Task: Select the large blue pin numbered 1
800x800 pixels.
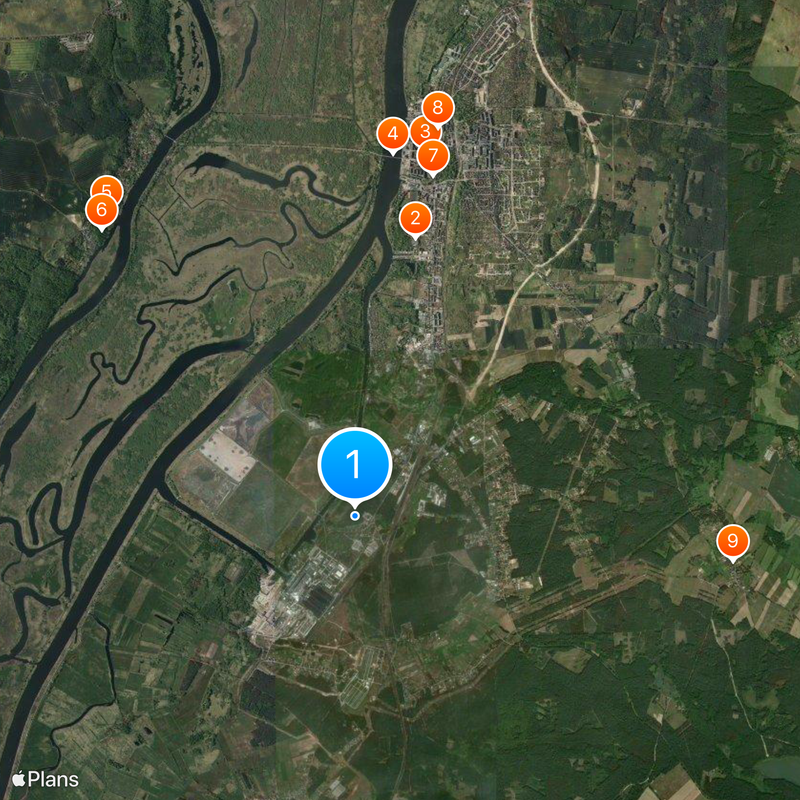Action: click(x=354, y=464)
